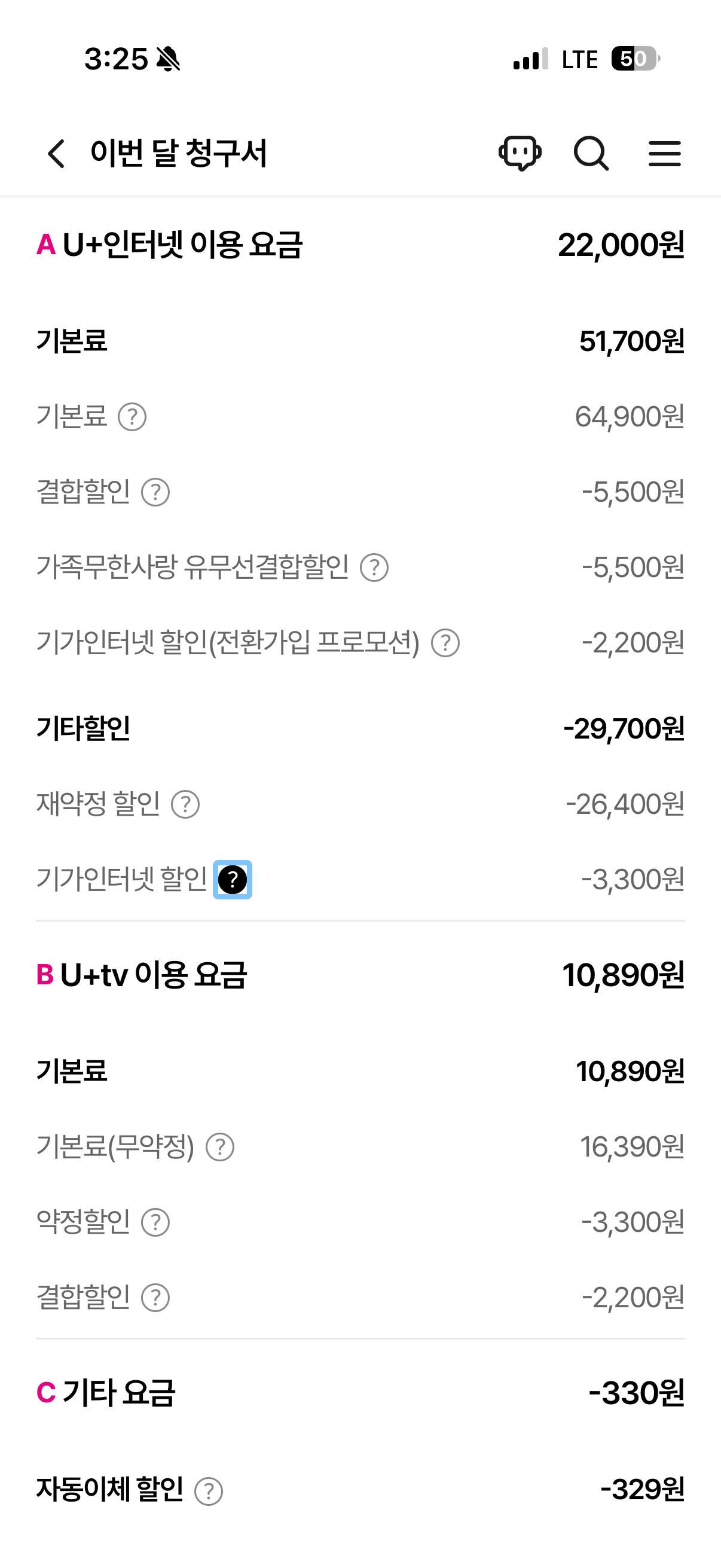The height and width of the screenshot is (1568, 721).
Task: Tap help icon next to 64,900원 기본료
Action: pos(132,417)
